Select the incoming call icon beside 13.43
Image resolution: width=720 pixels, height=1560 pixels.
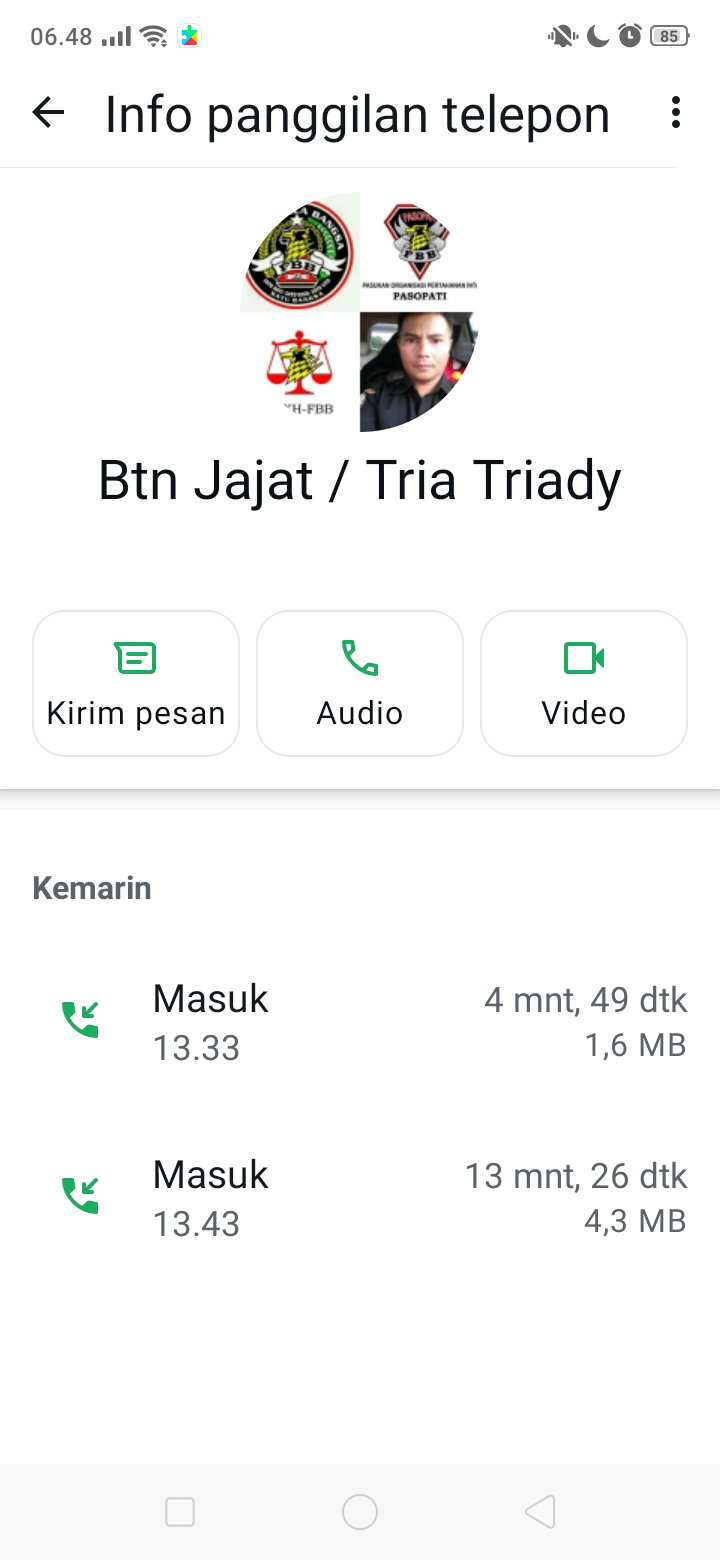pyautogui.click(x=80, y=1193)
